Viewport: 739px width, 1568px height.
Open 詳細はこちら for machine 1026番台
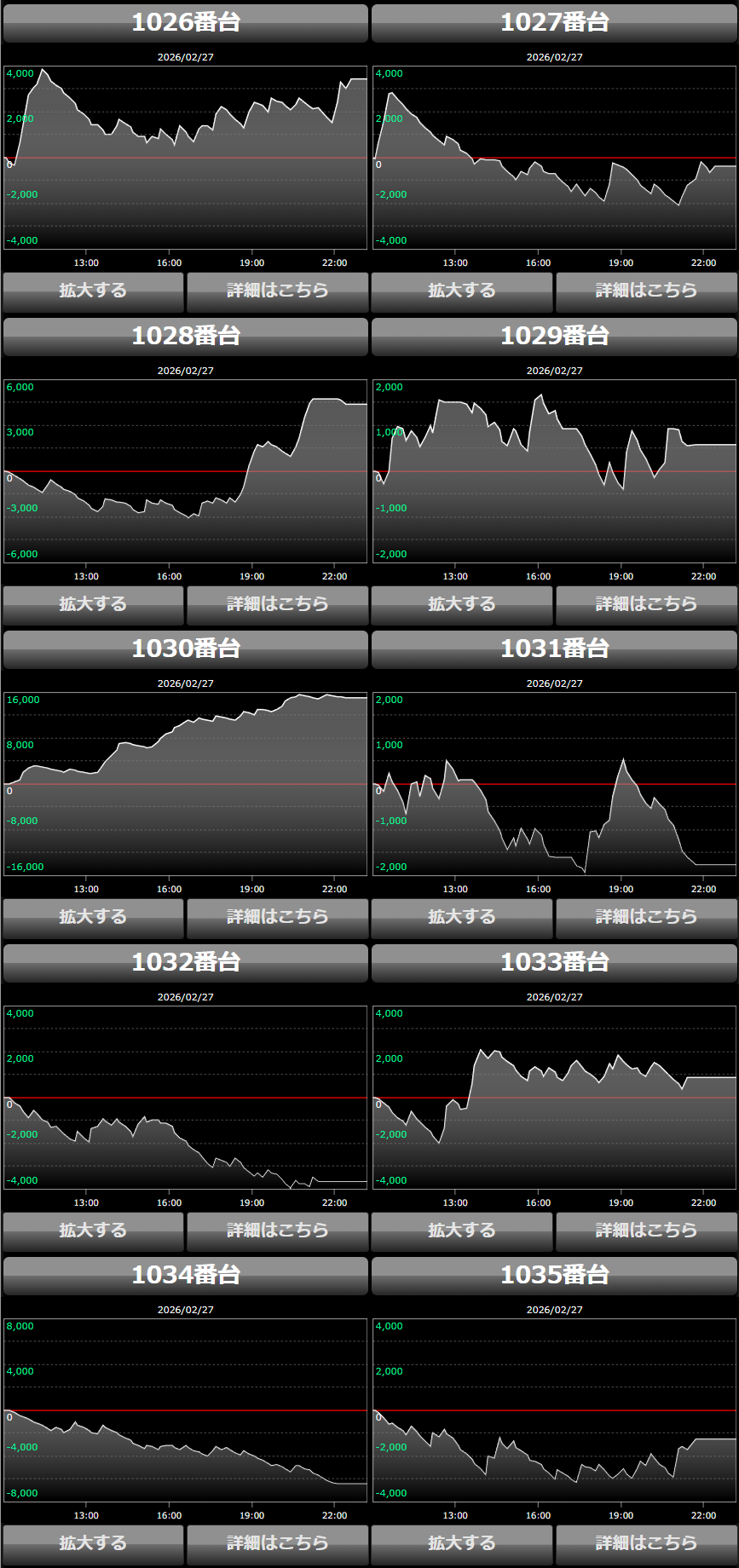pos(277,291)
